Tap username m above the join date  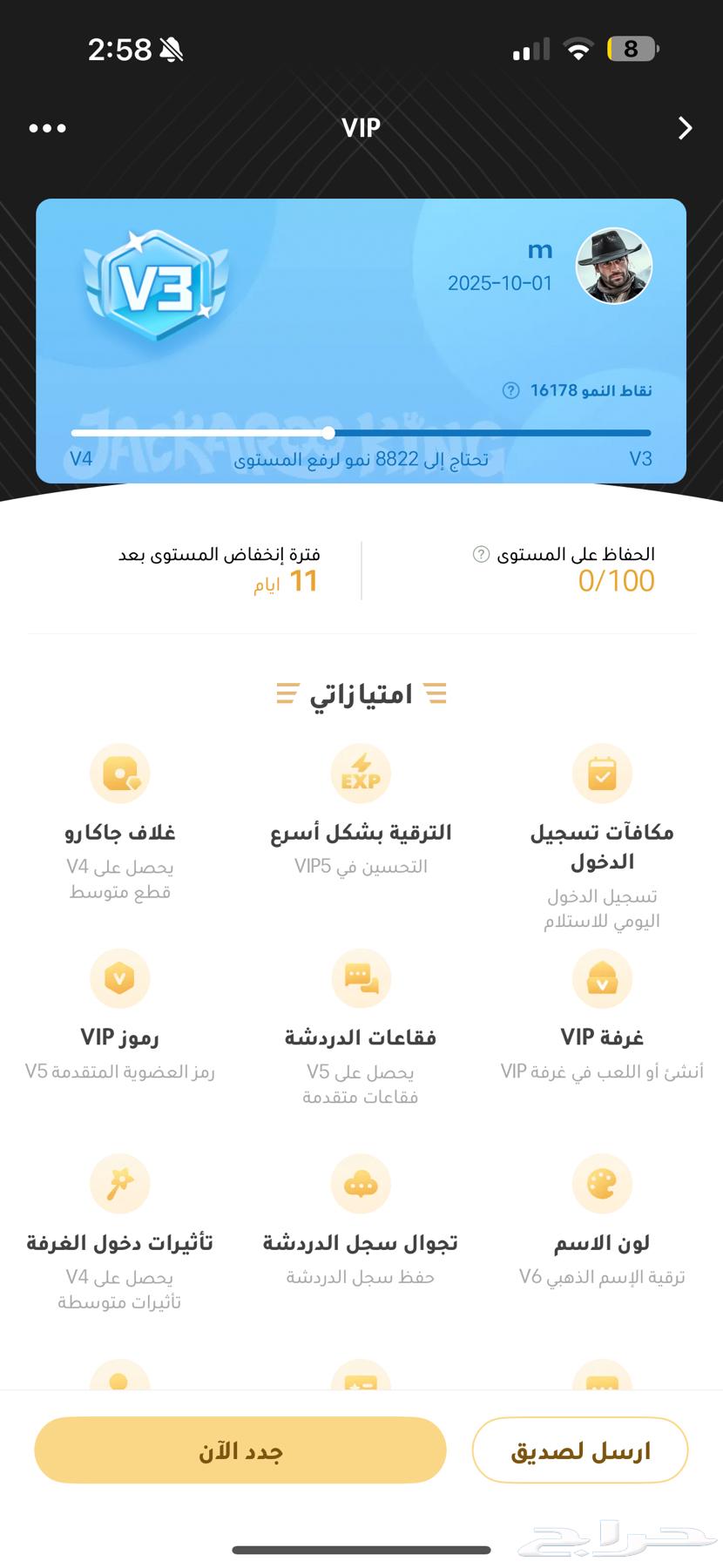click(540, 250)
